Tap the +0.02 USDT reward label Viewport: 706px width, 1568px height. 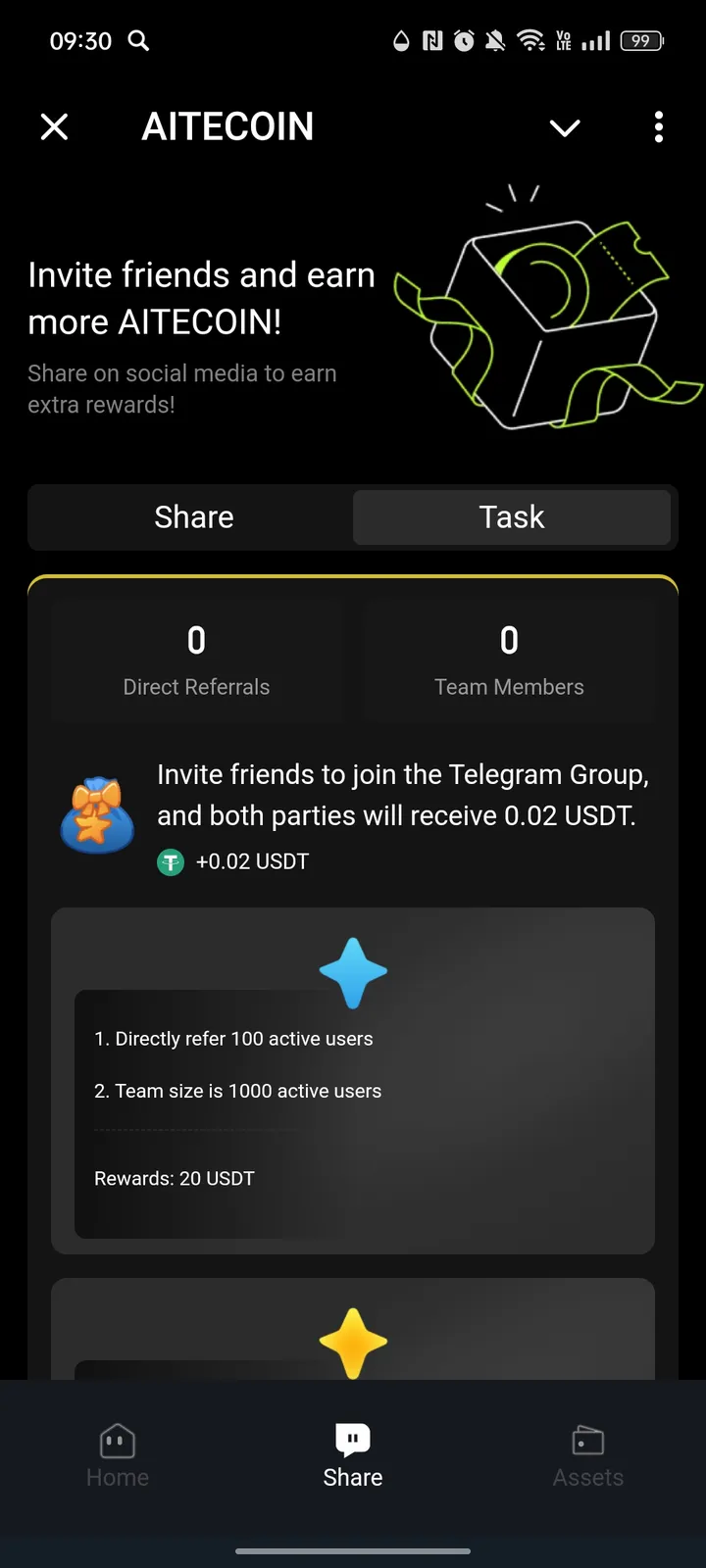(x=252, y=862)
